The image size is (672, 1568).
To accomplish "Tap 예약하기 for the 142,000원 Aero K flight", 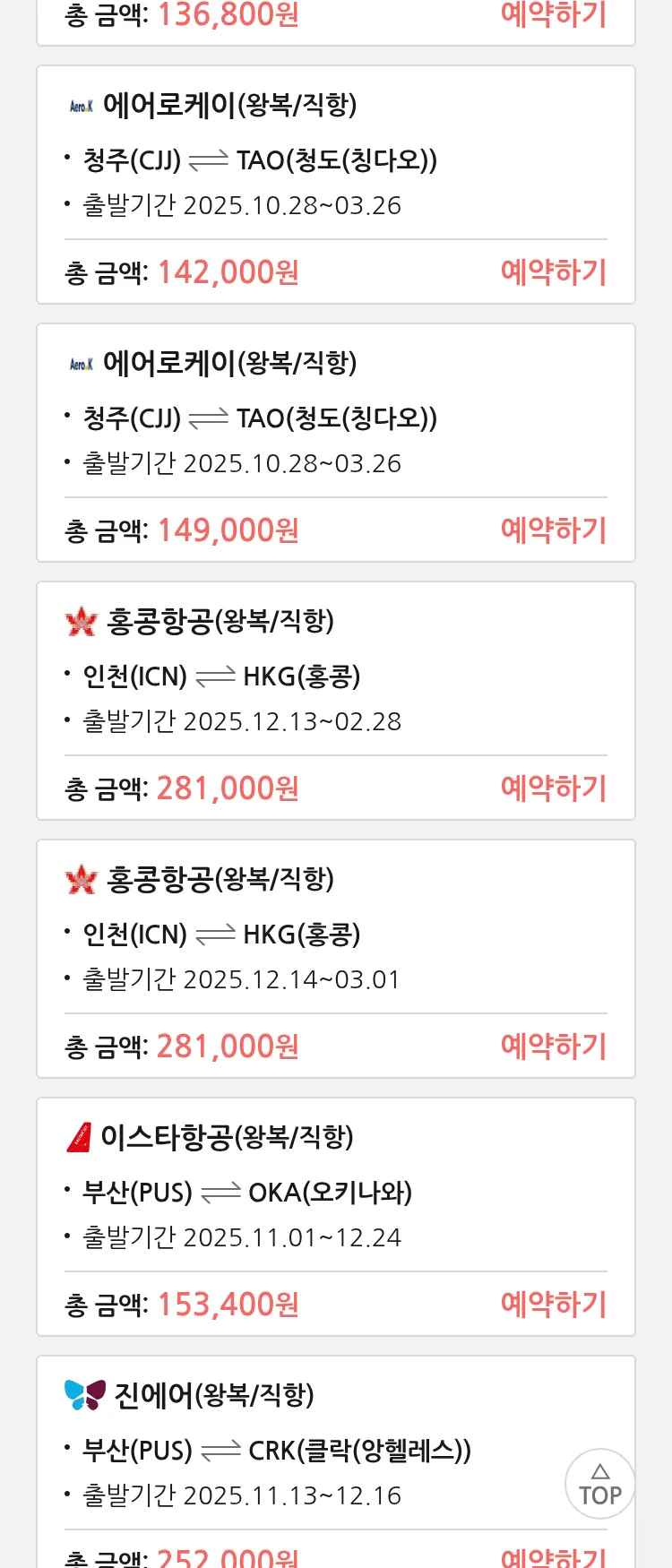I will coord(553,272).
